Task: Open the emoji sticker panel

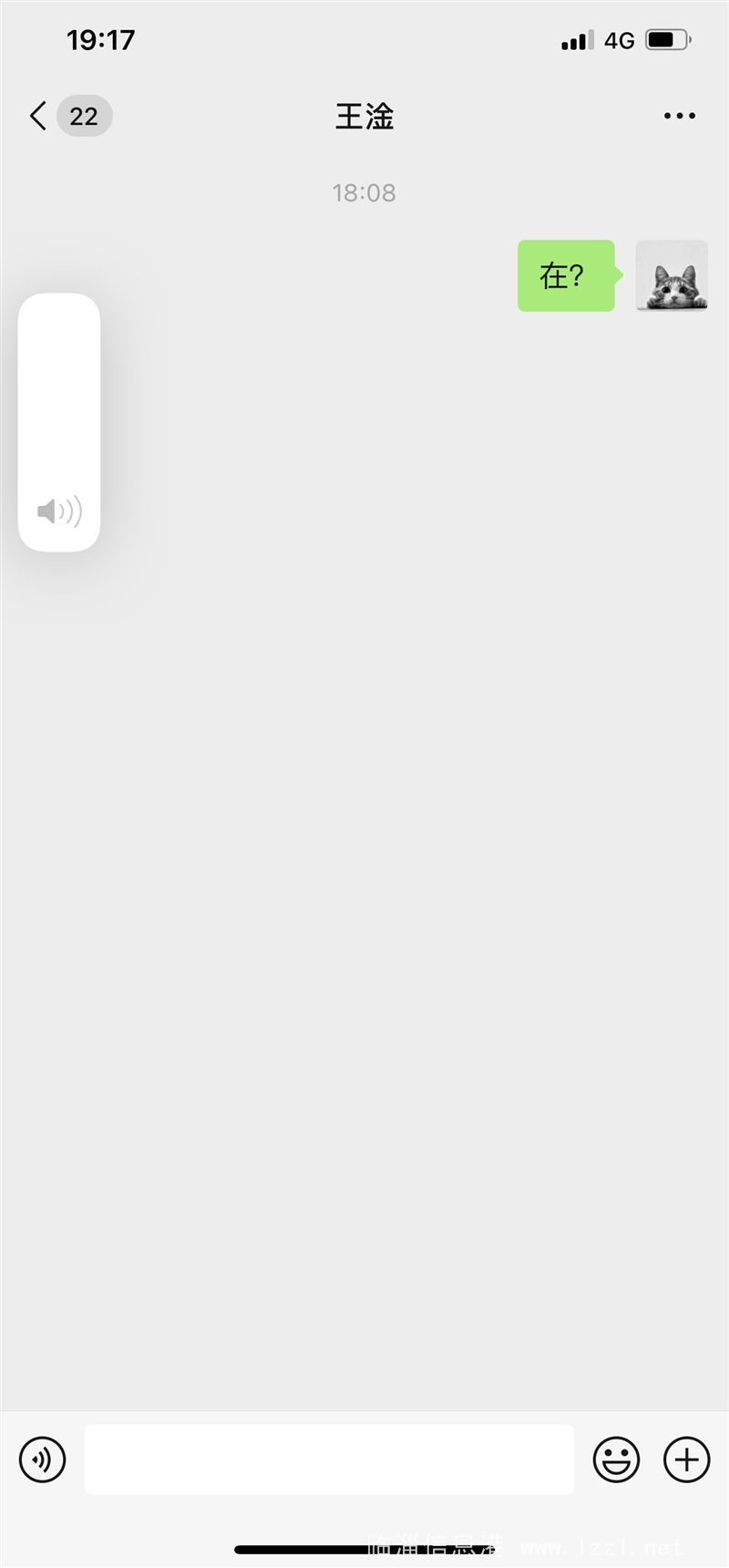Action: coord(617,1460)
